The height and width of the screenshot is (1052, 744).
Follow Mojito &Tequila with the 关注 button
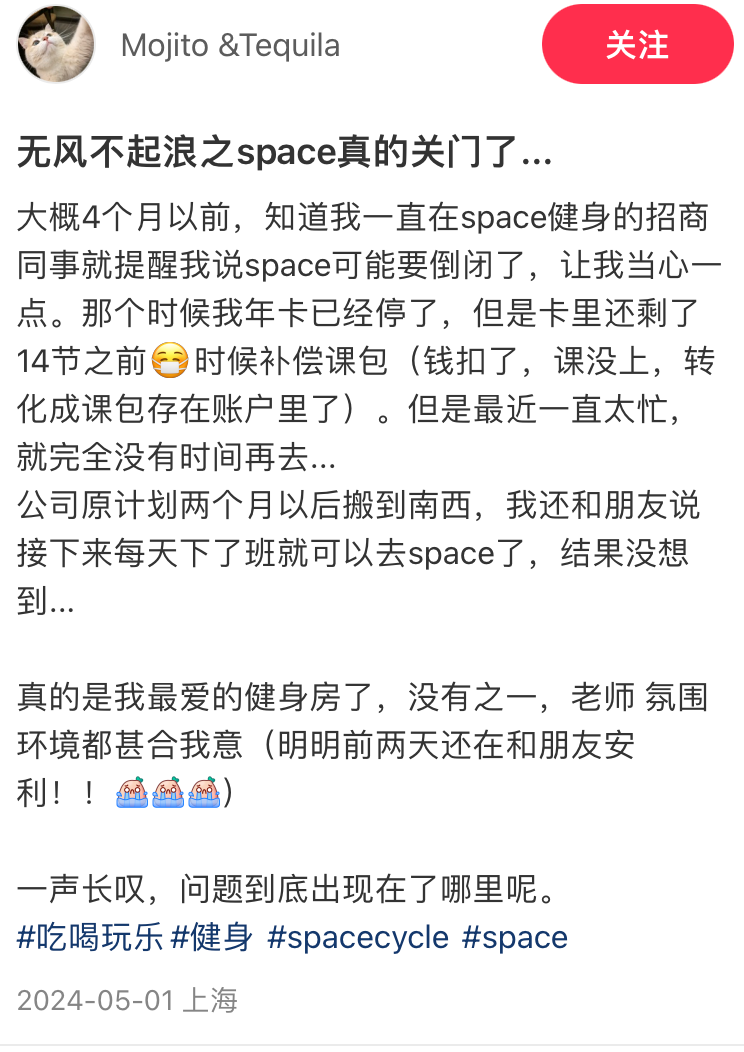tap(637, 45)
